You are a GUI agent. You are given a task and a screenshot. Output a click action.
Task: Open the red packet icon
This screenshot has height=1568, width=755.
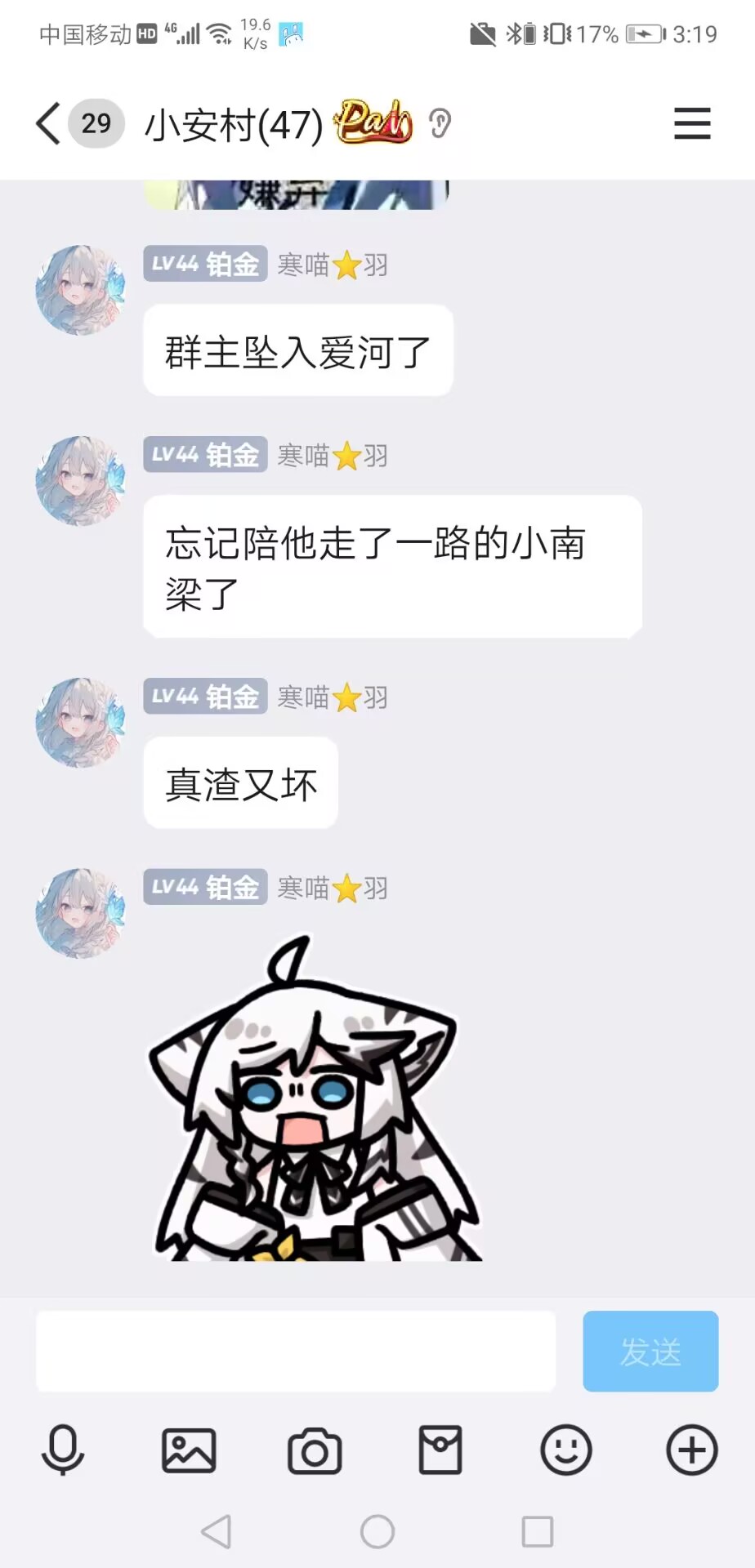[440, 1450]
